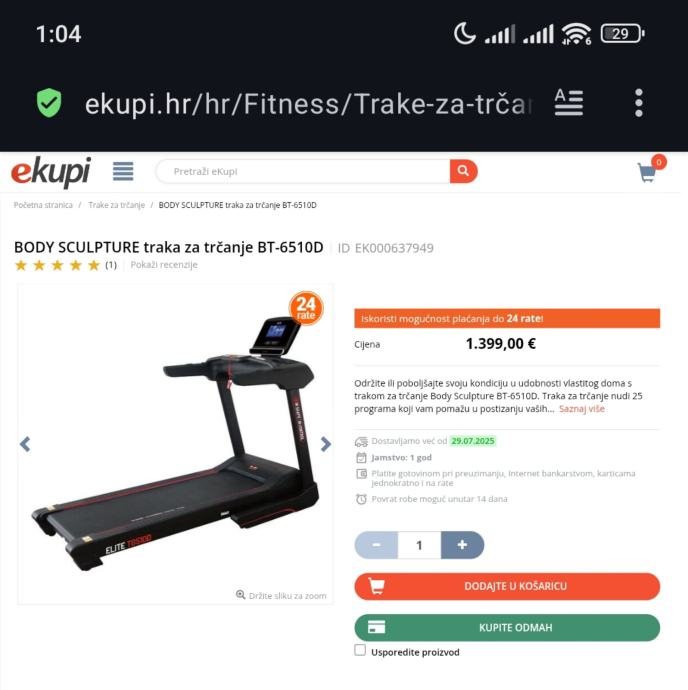The height and width of the screenshot is (690, 688).
Task: Increase quantity with the plus button
Action: coord(462,545)
